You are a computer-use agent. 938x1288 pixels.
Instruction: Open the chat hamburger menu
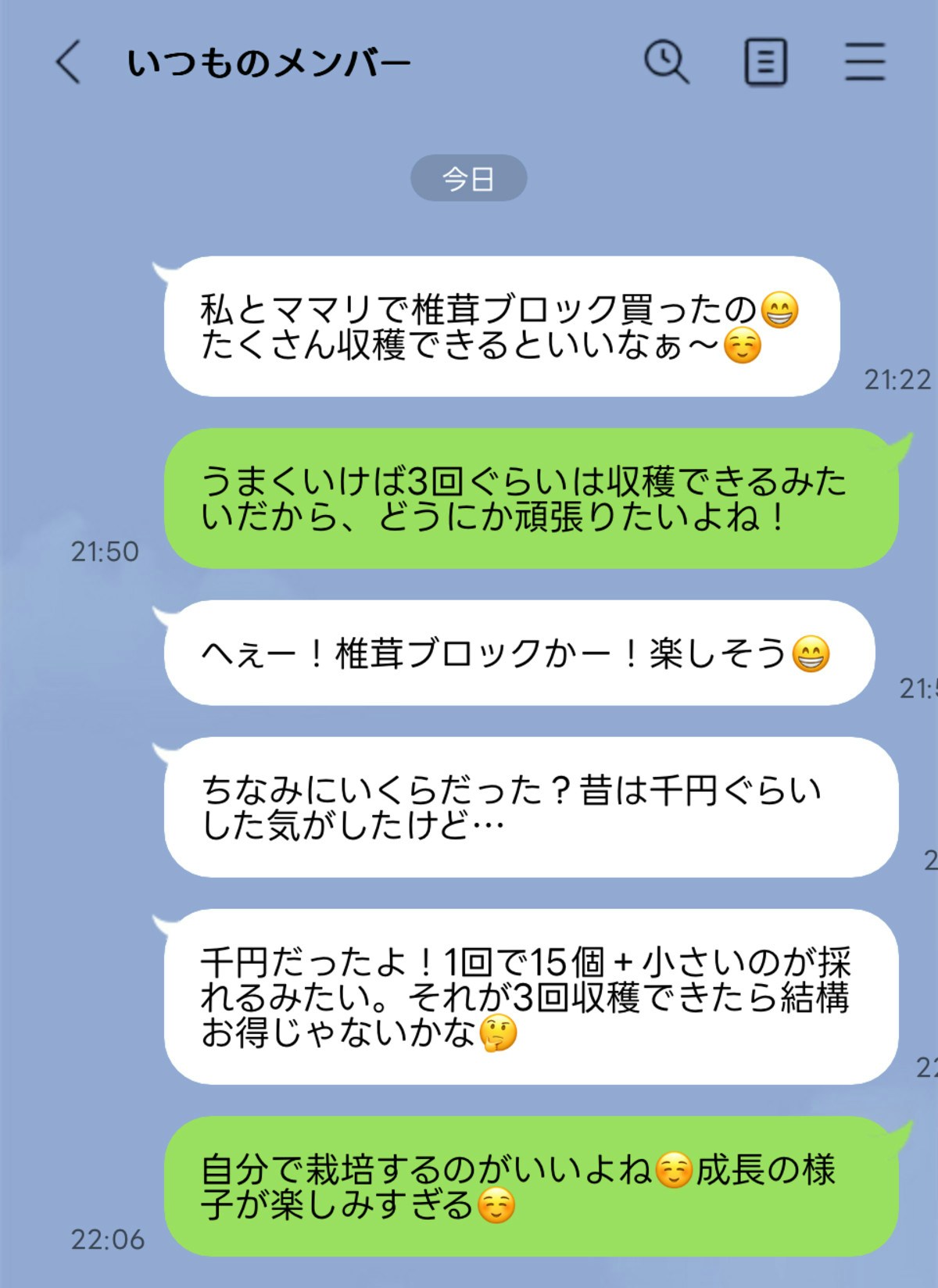click(865, 62)
